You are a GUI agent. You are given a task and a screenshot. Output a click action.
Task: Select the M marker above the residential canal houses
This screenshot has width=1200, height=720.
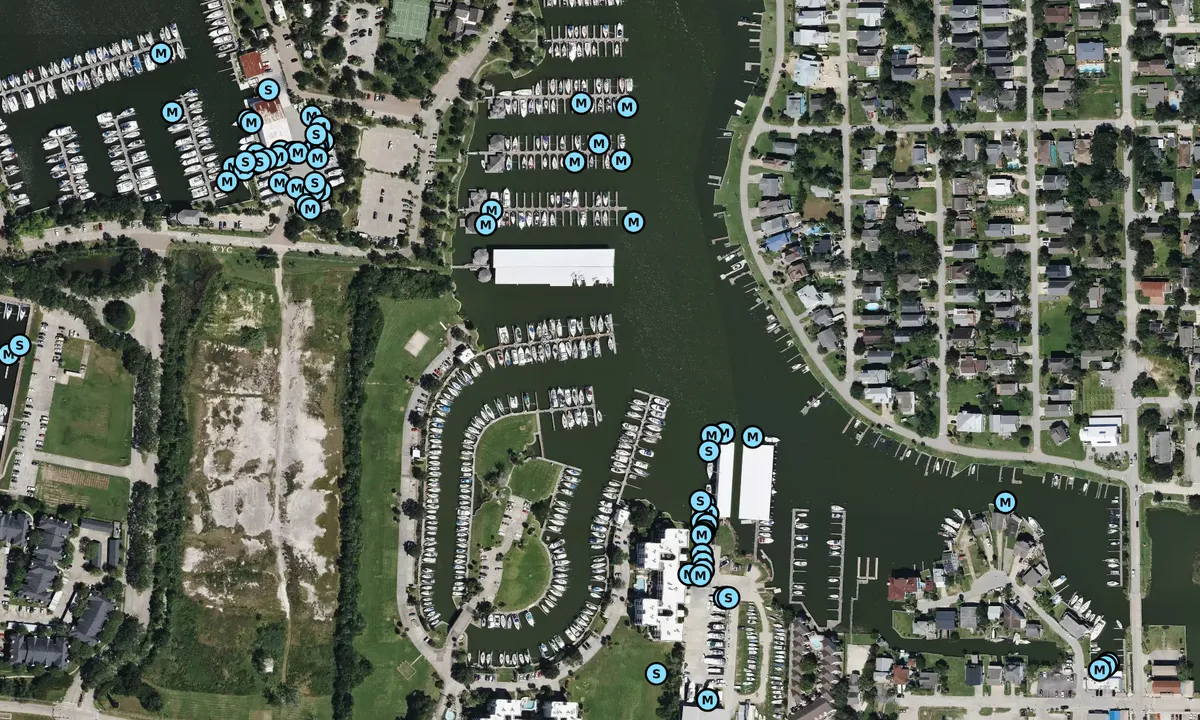point(1005,502)
